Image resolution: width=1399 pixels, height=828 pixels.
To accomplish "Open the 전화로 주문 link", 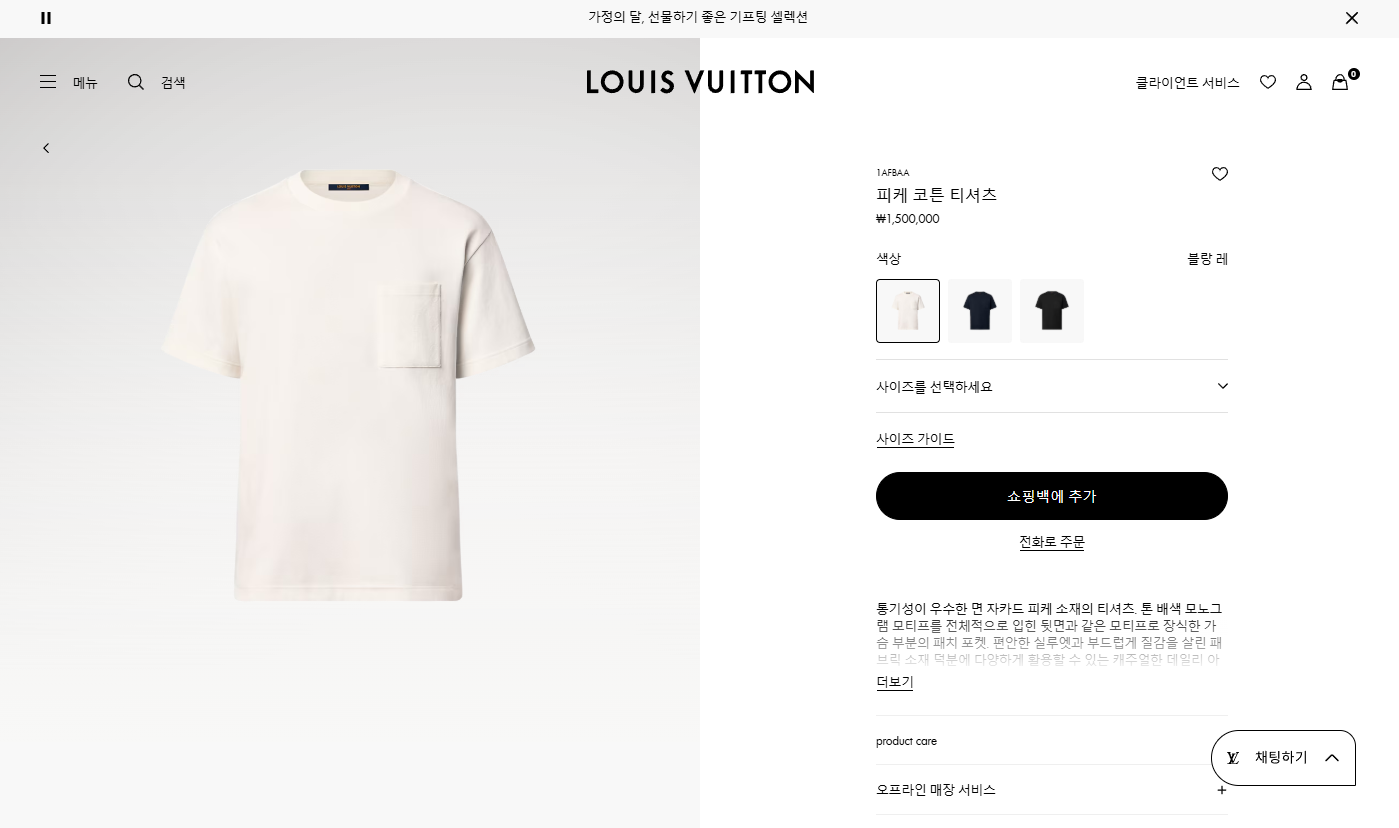I will [1051, 542].
